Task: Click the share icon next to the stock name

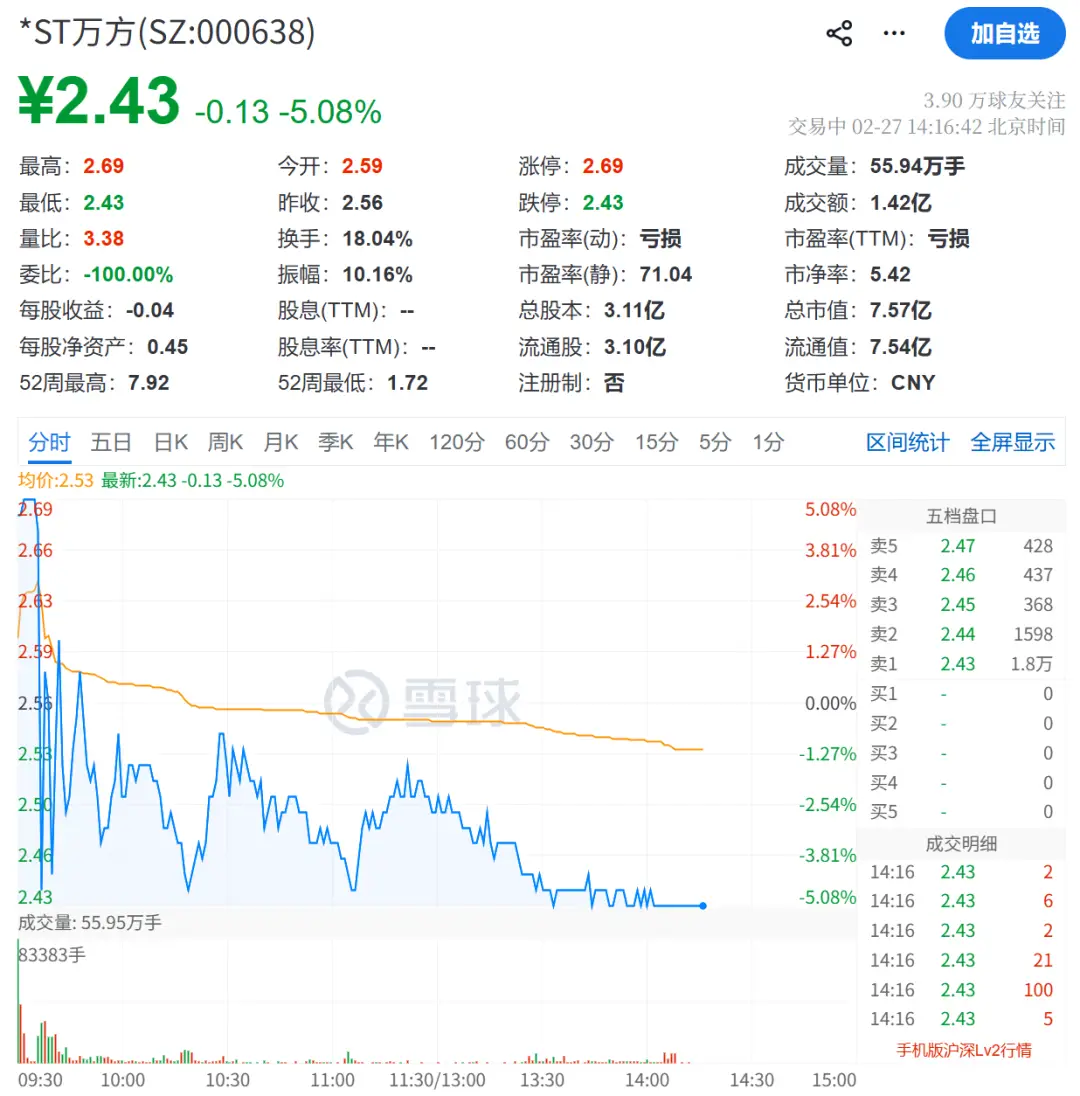Action: pos(839,33)
